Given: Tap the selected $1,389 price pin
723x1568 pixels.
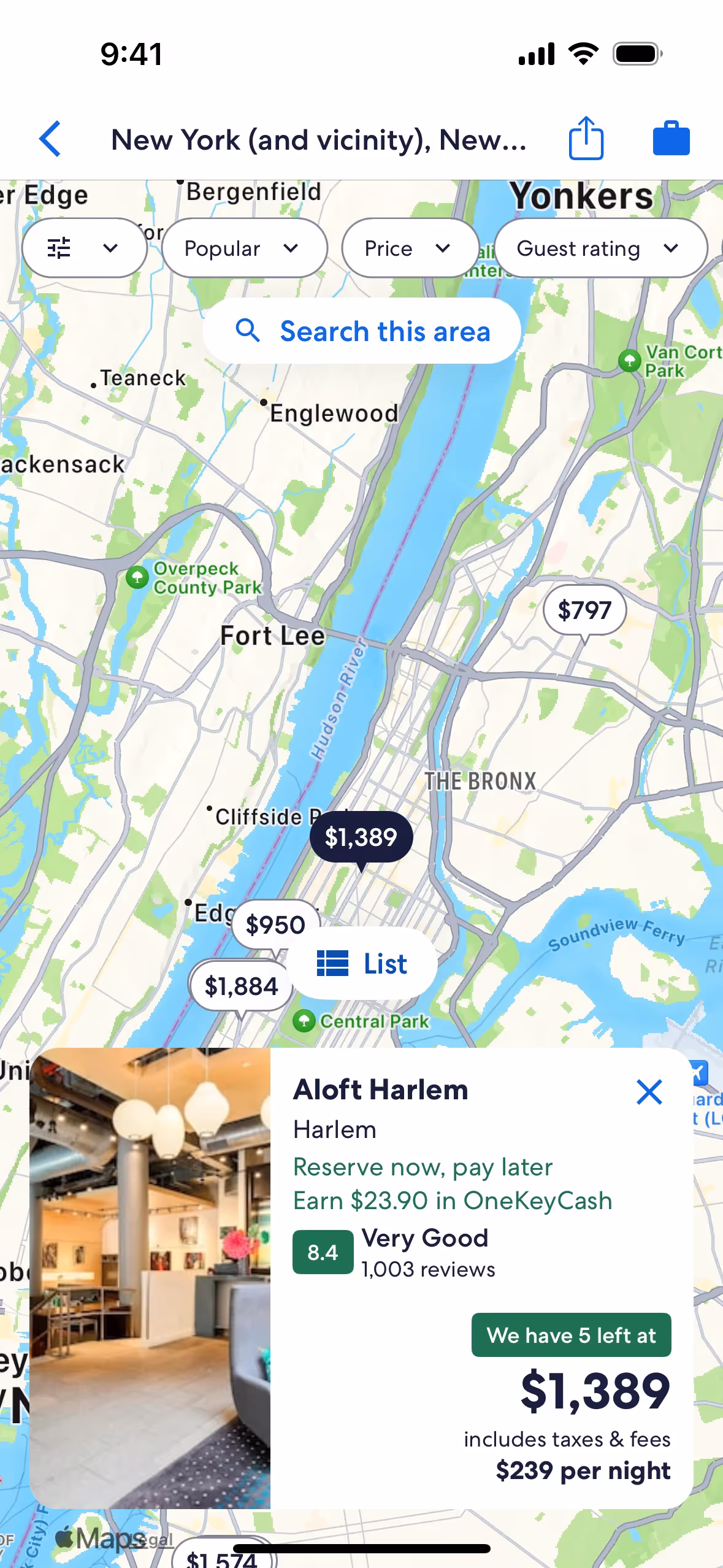Looking at the screenshot, I should click(x=361, y=837).
